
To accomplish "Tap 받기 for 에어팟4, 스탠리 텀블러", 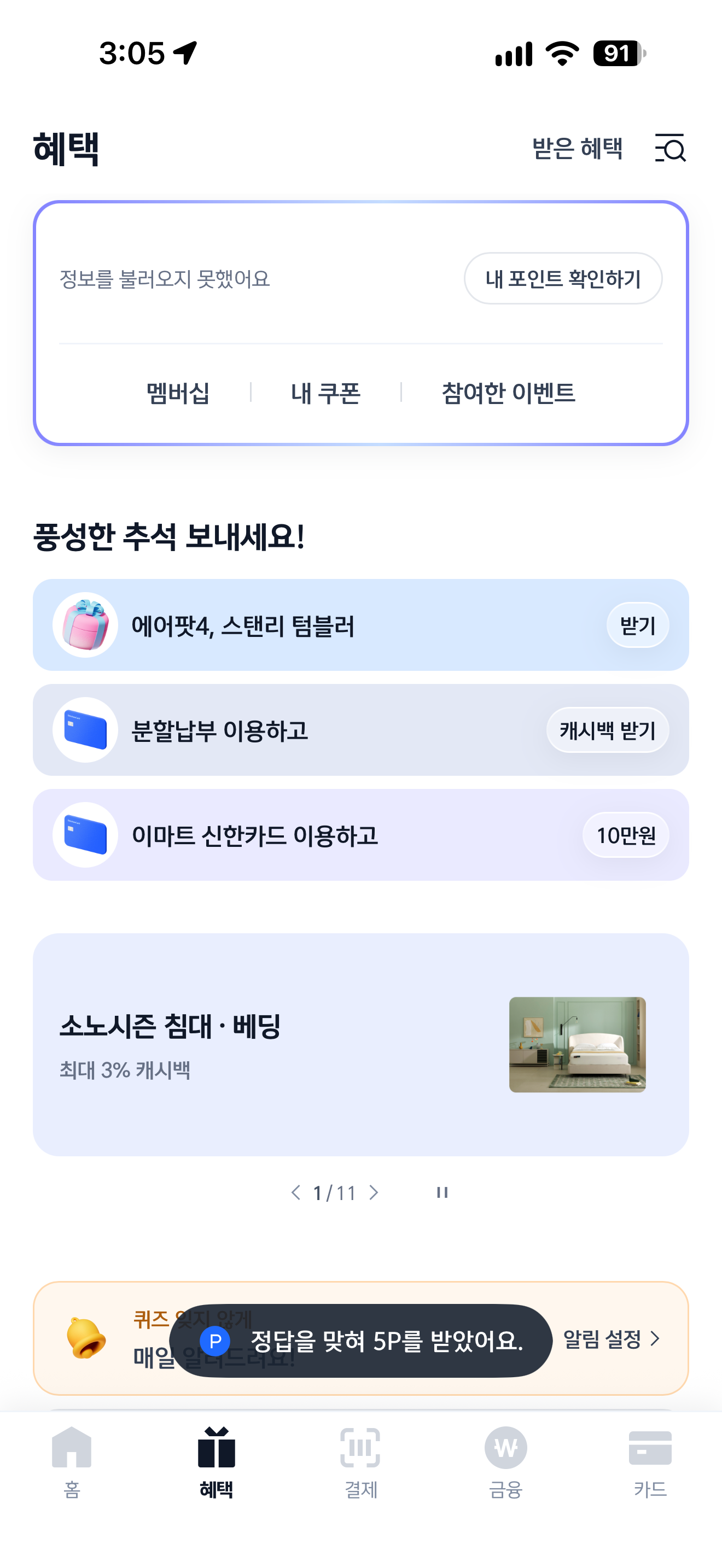I will tap(637, 625).
